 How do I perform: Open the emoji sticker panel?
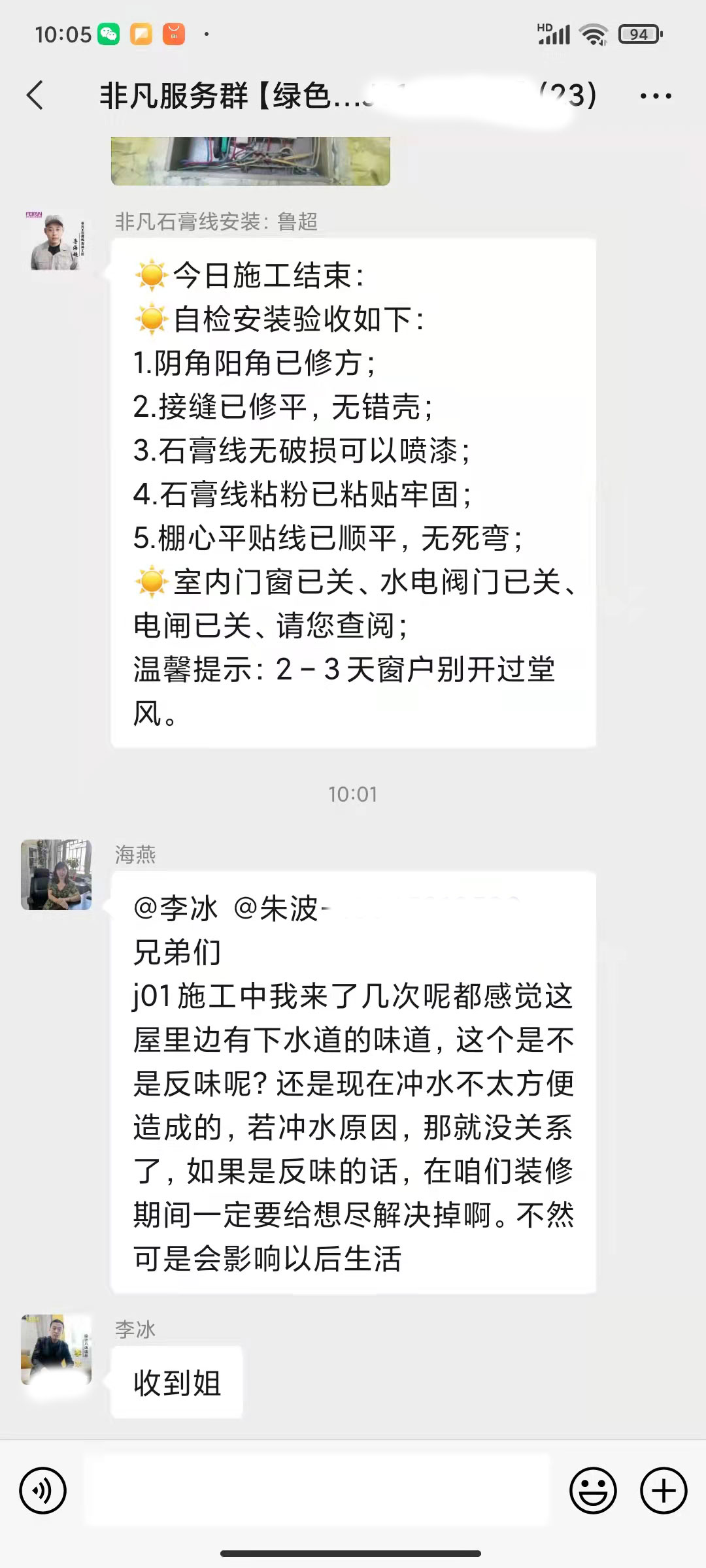point(593,1491)
